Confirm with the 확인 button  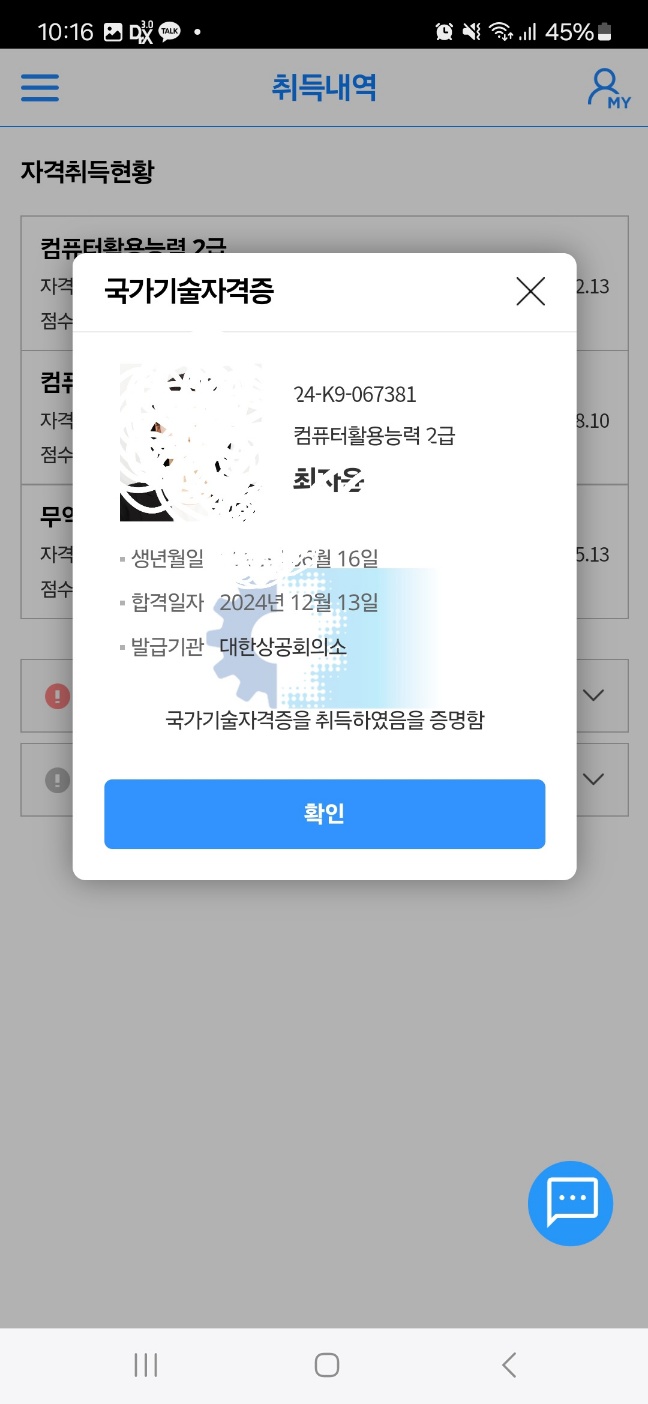click(324, 813)
